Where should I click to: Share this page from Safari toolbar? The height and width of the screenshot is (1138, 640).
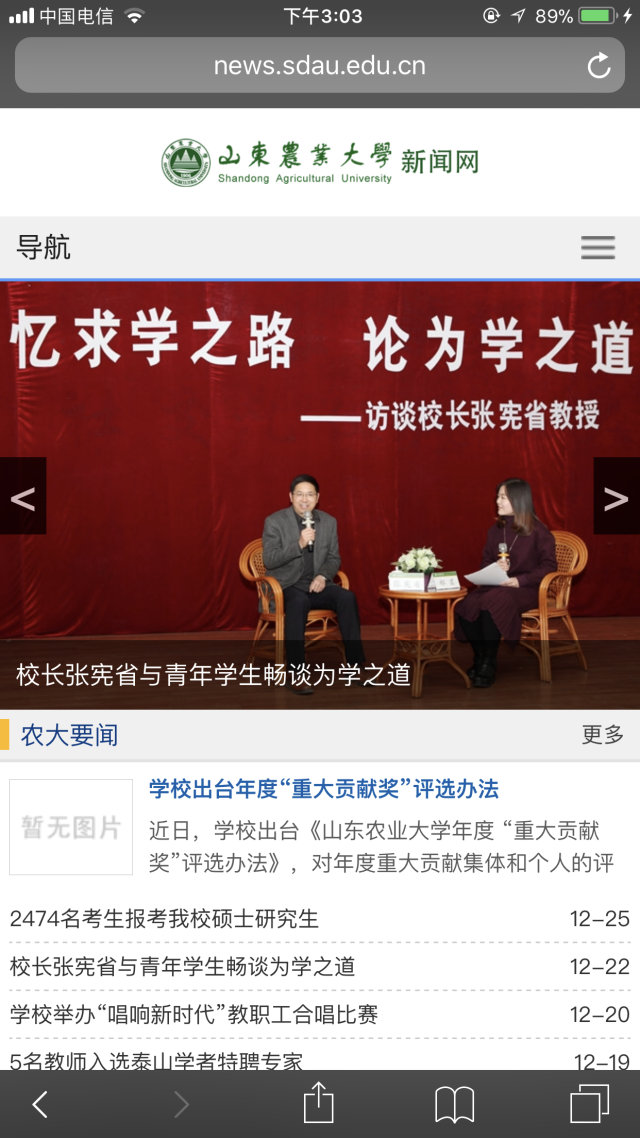tap(318, 1104)
